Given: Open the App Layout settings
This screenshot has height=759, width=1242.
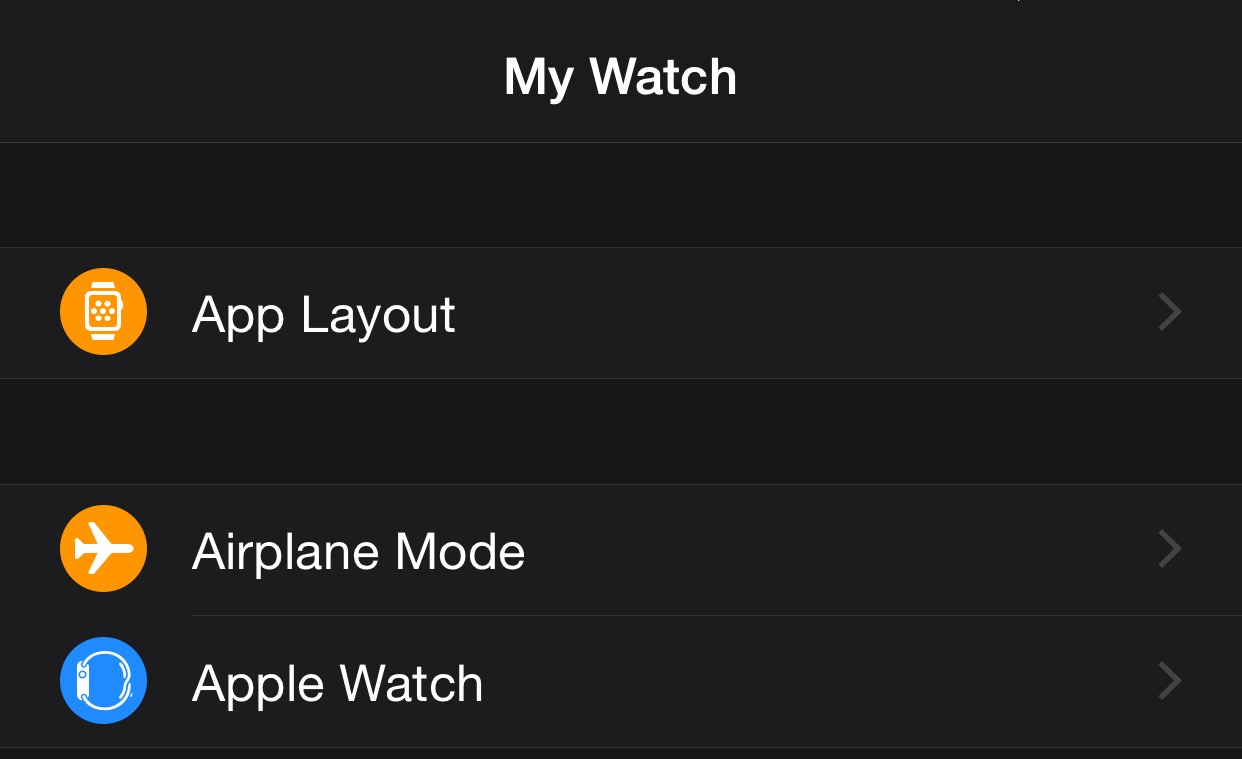Looking at the screenshot, I should (x=620, y=313).
